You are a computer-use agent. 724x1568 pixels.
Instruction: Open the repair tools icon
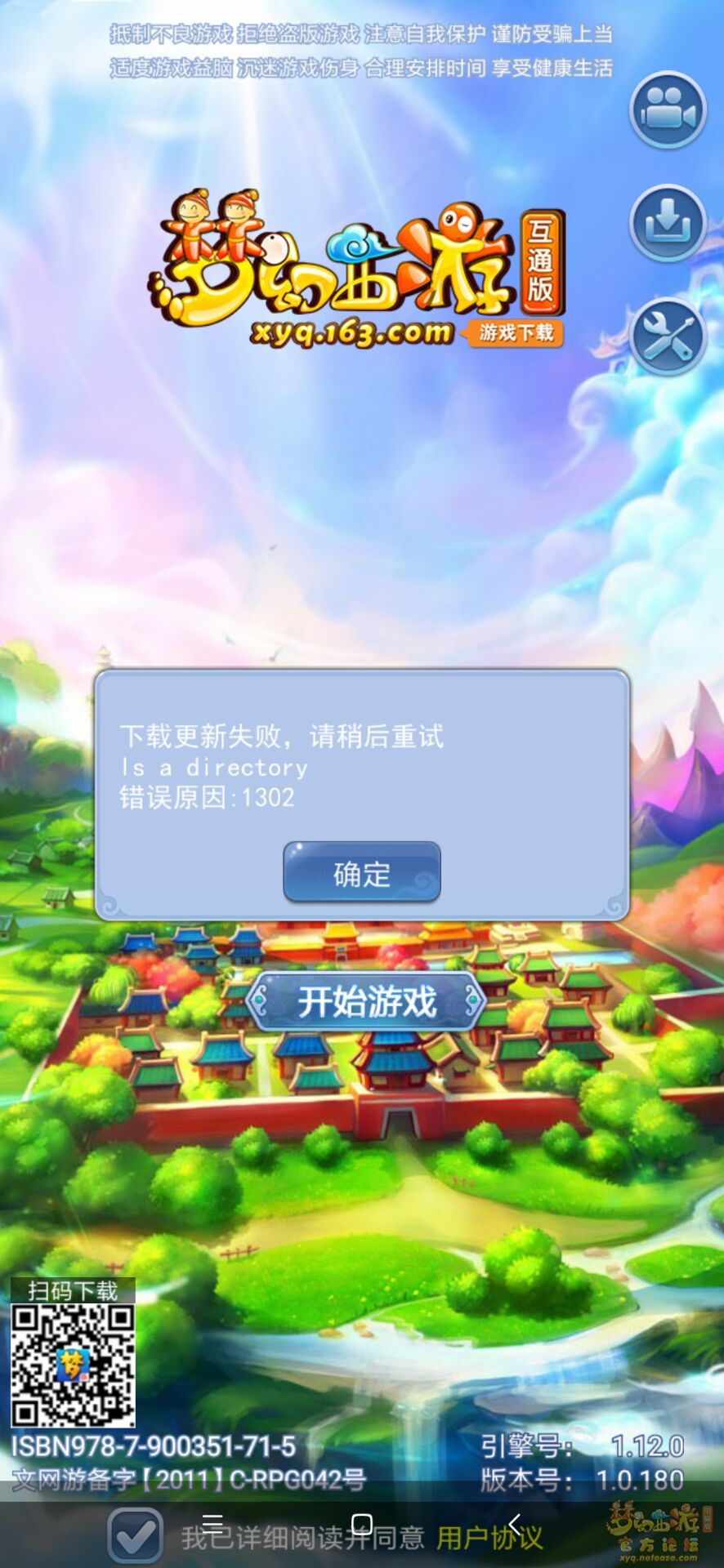pos(667,336)
